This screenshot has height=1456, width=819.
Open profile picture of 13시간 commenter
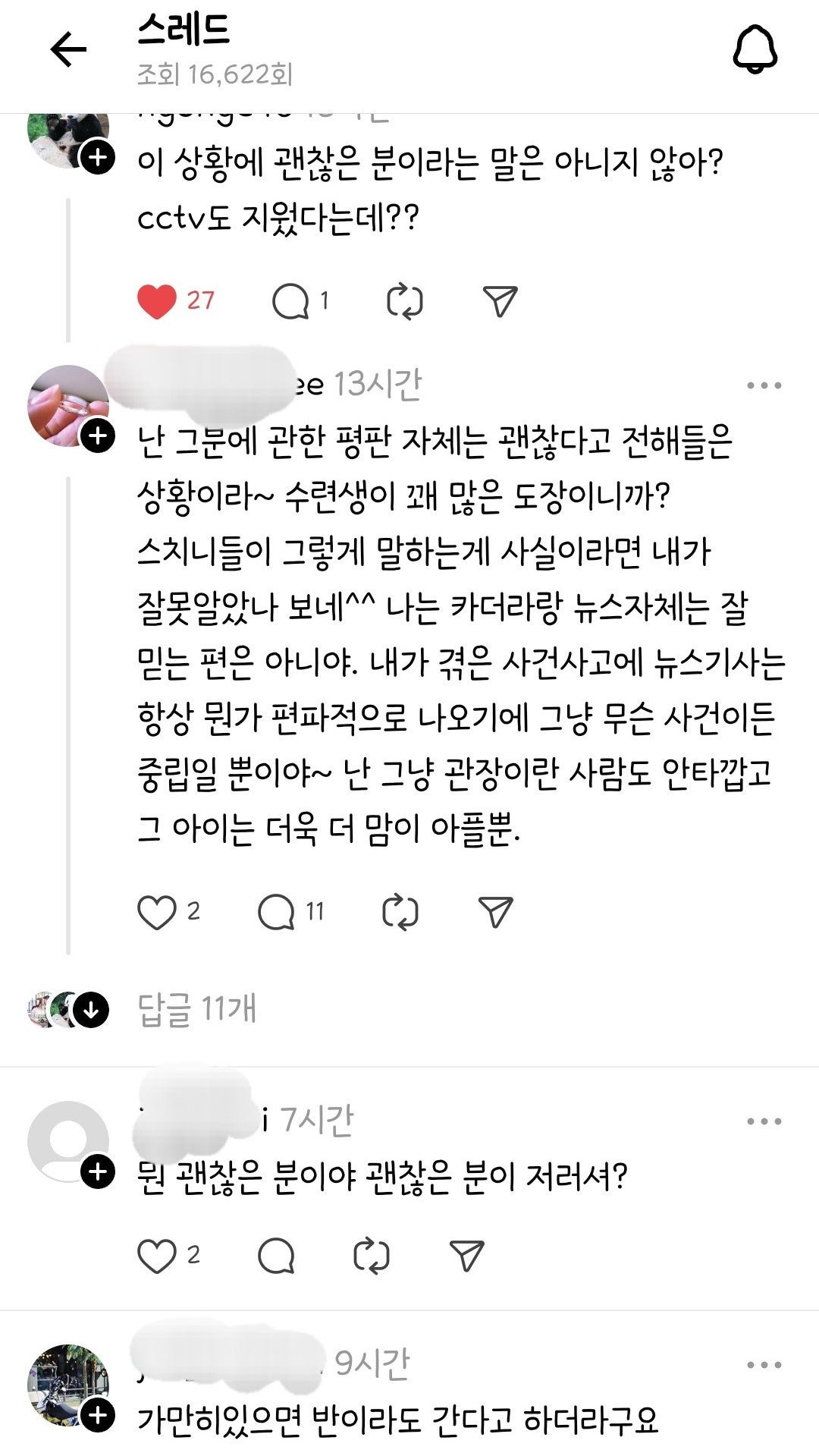coord(67,404)
